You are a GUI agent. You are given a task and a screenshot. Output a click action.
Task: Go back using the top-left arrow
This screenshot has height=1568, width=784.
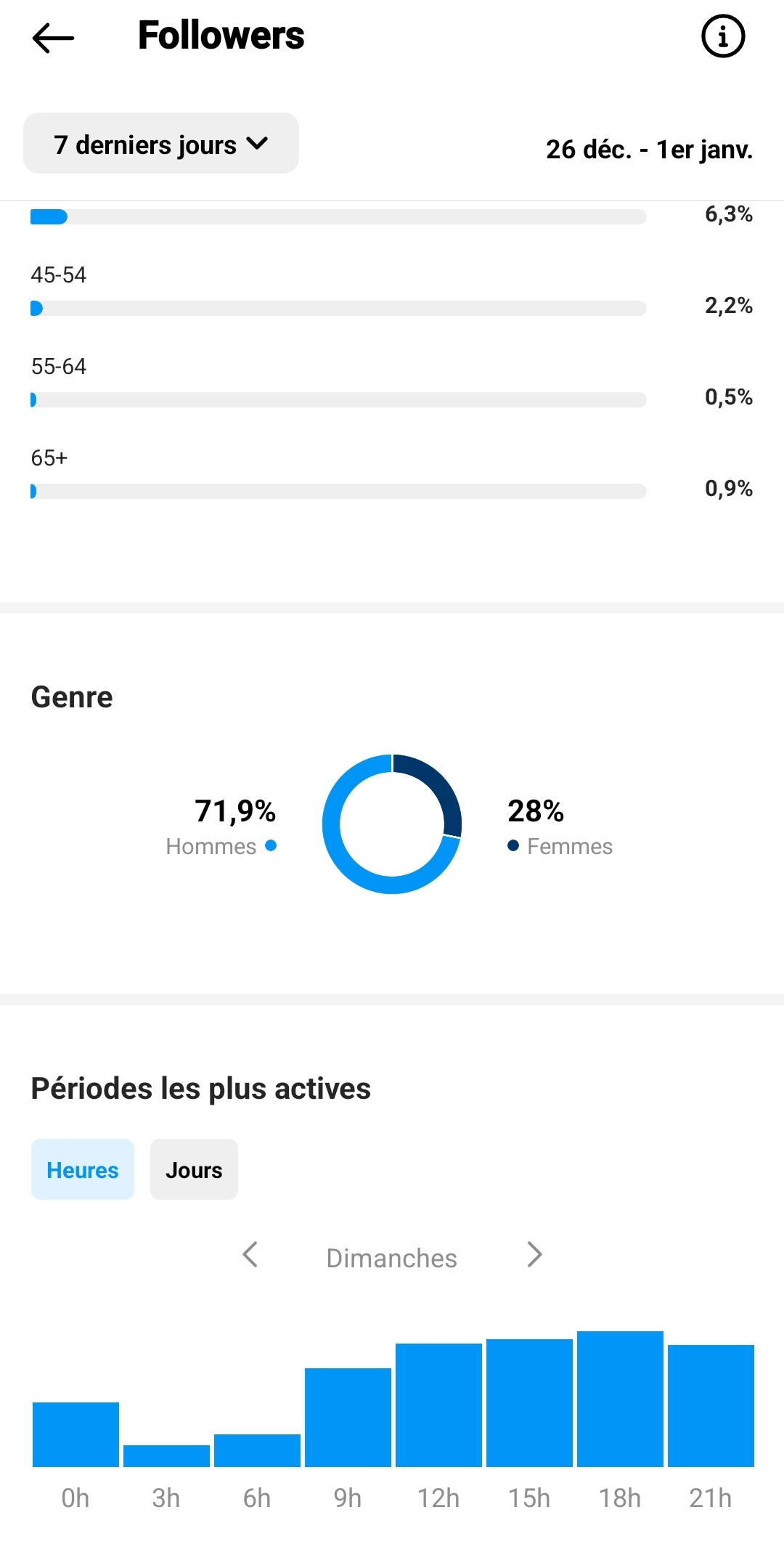(53, 37)
